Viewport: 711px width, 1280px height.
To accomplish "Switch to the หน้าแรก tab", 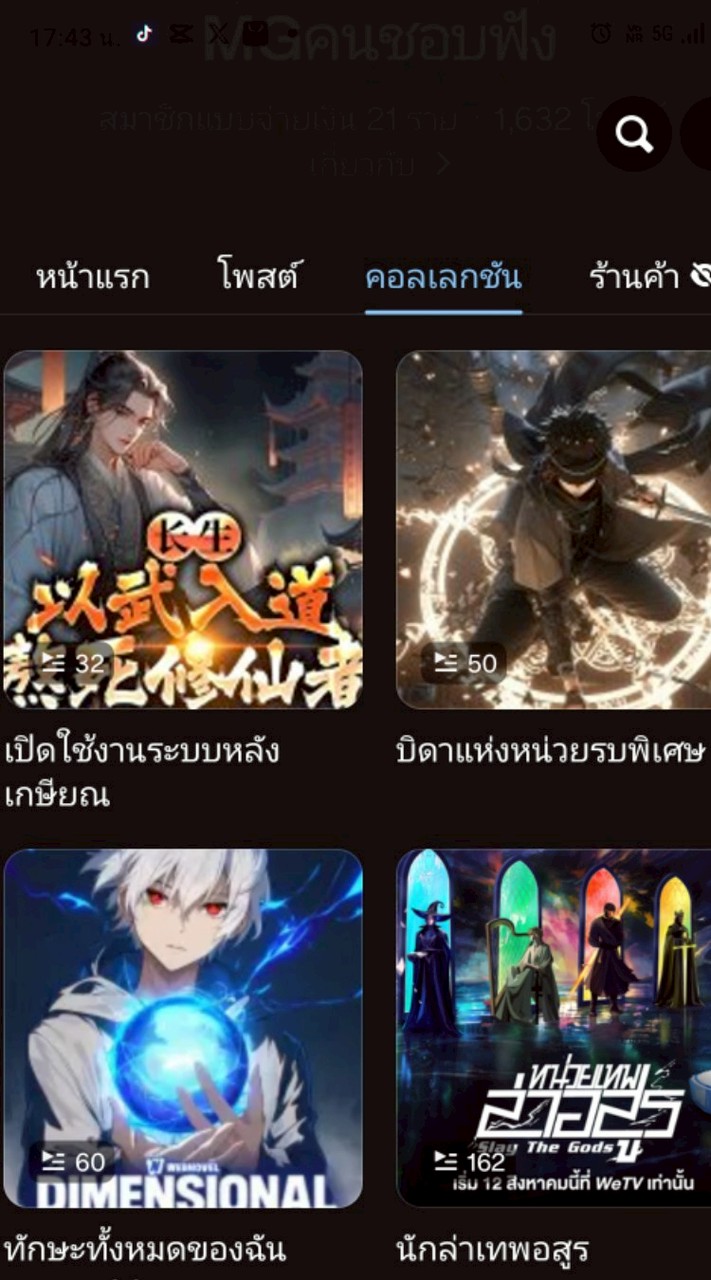I will 93,277.
